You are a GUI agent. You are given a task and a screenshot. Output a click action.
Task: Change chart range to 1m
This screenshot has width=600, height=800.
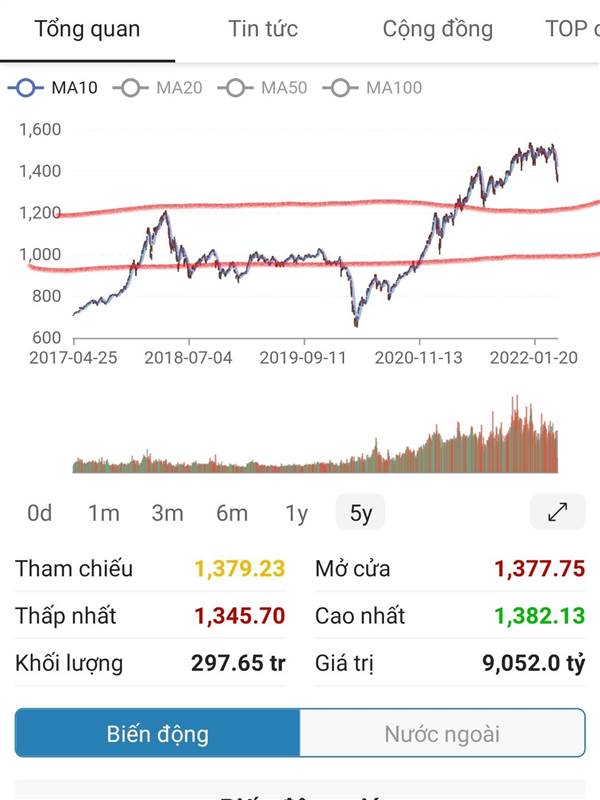click(104, 513)
